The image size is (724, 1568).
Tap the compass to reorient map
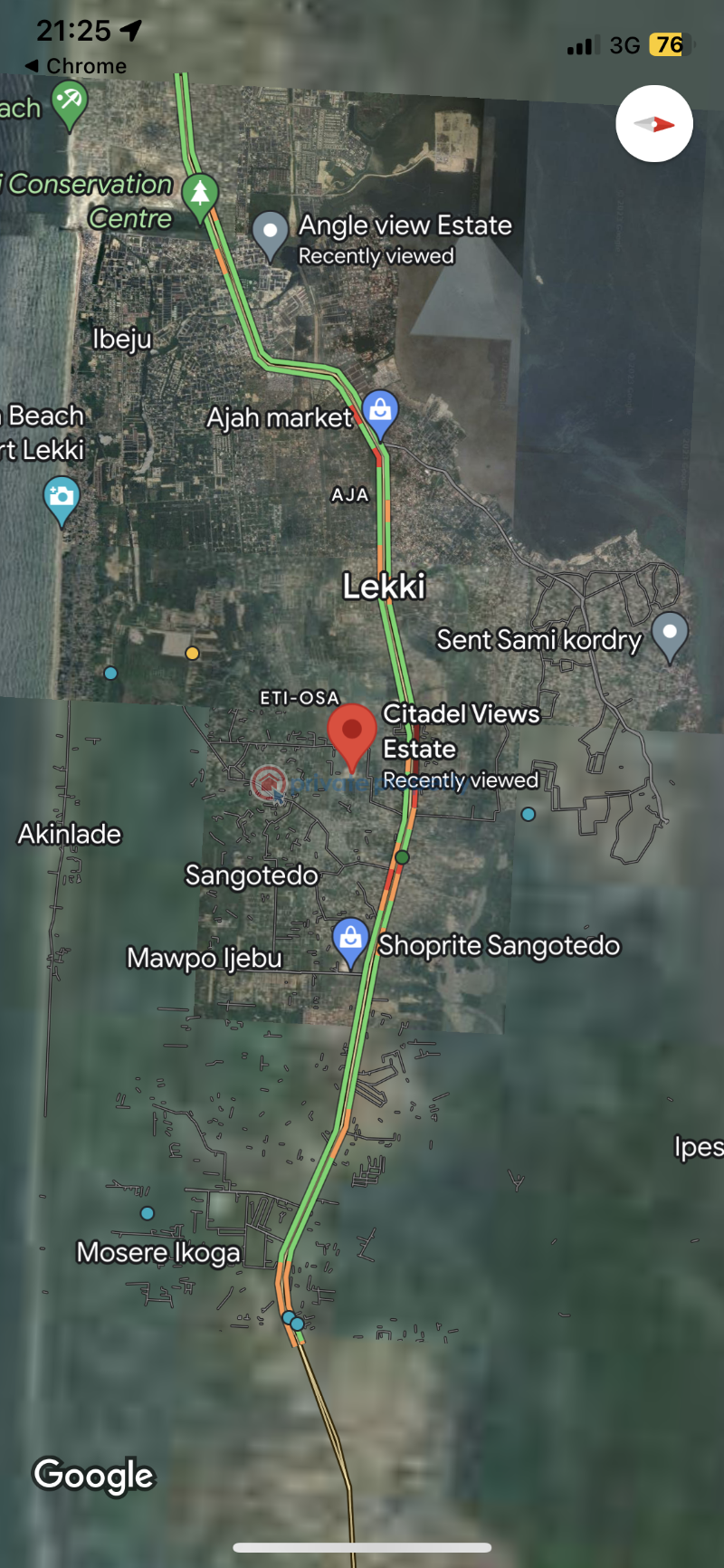coord(654,124)
